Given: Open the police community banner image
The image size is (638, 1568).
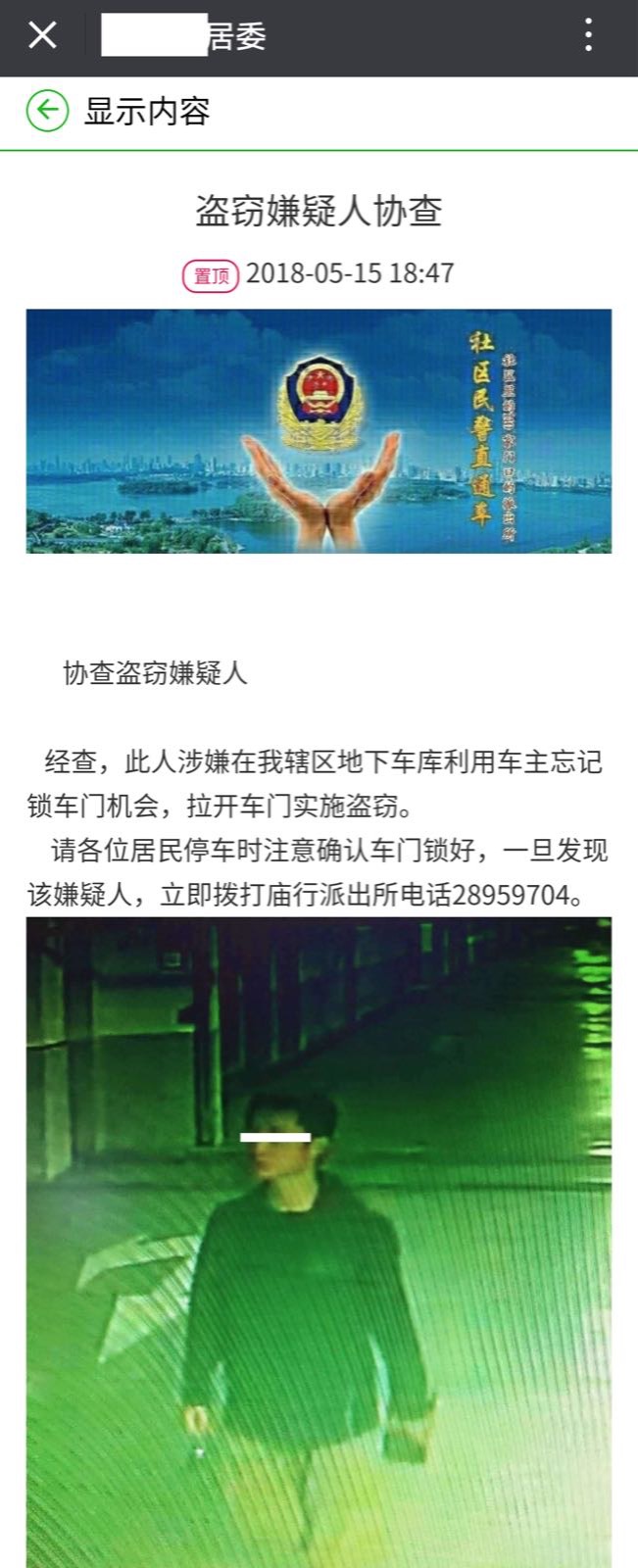Looking at the screenshot, I should coord(319,431).
